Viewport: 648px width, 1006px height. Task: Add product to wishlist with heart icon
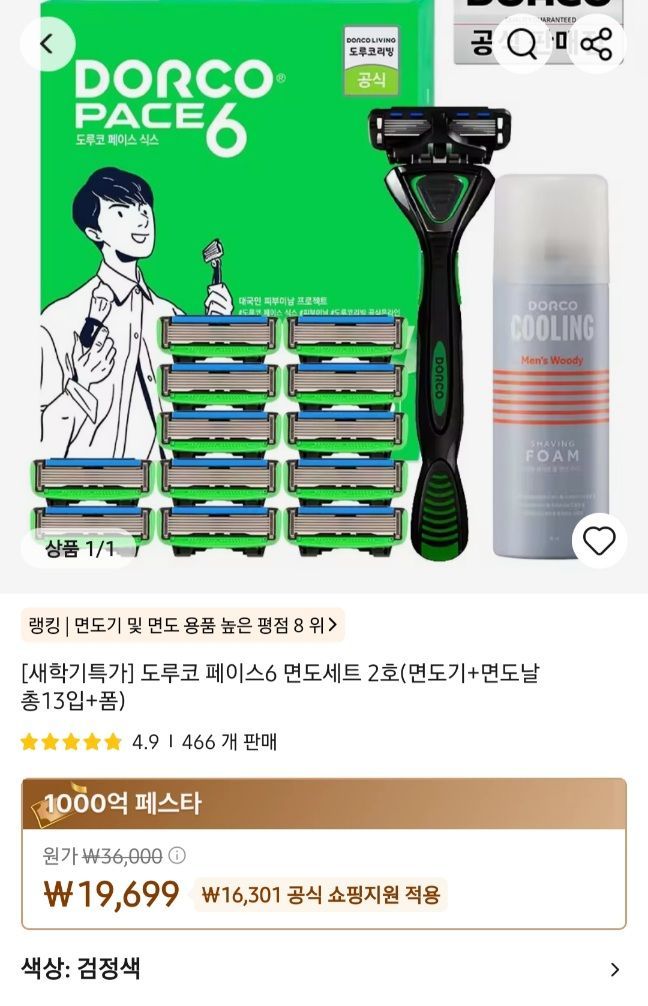coord(598,541)
